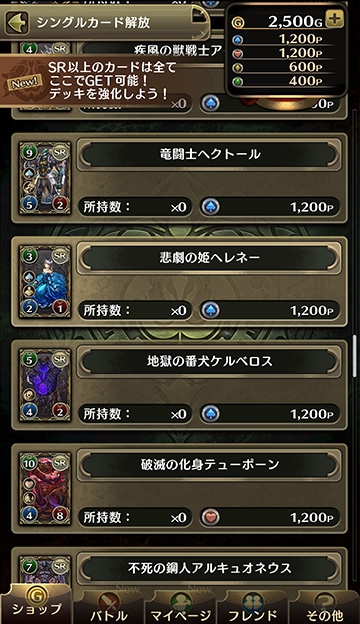Open the 竜闘士ヘクトール card entry

coord(209,154)
